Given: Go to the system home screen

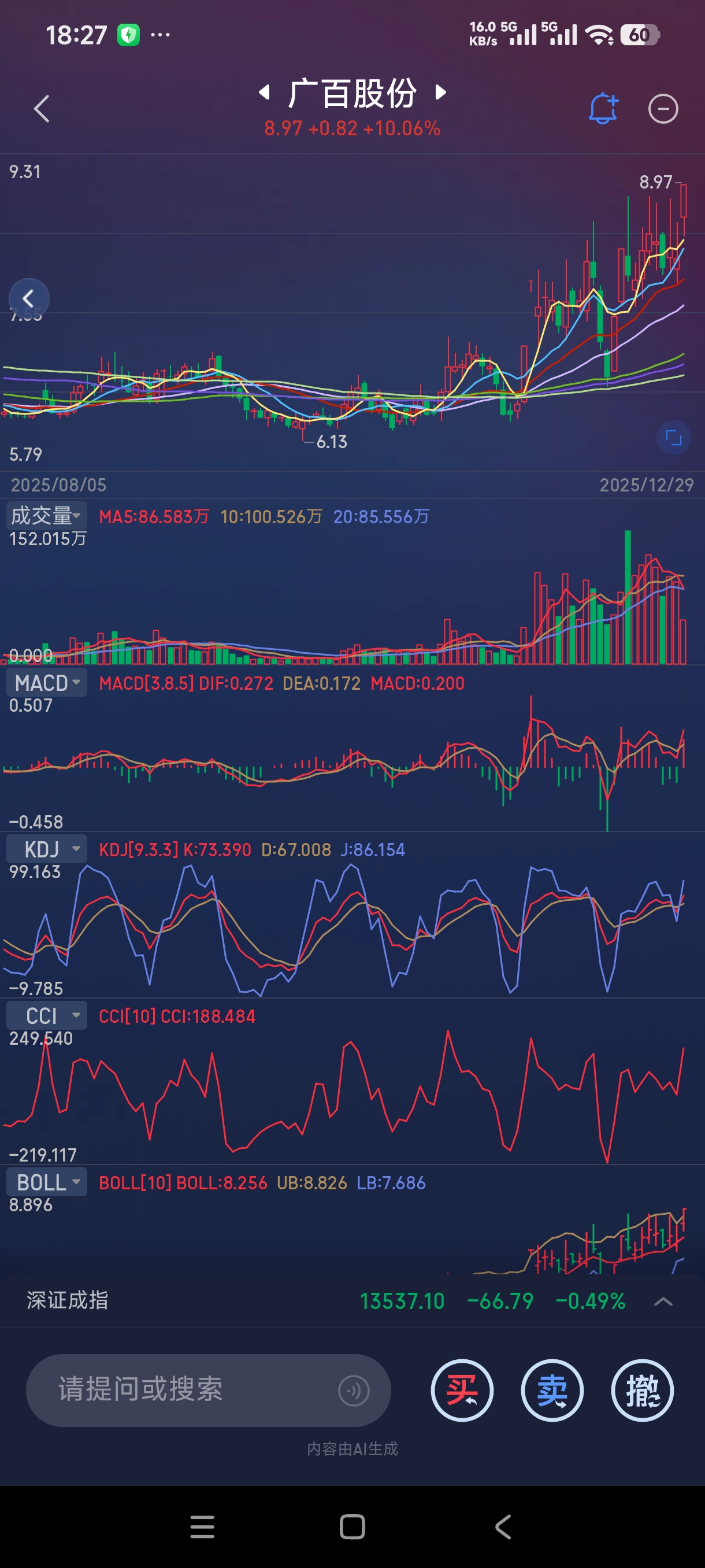Looking at the screenshot, I should (352, 1526).
